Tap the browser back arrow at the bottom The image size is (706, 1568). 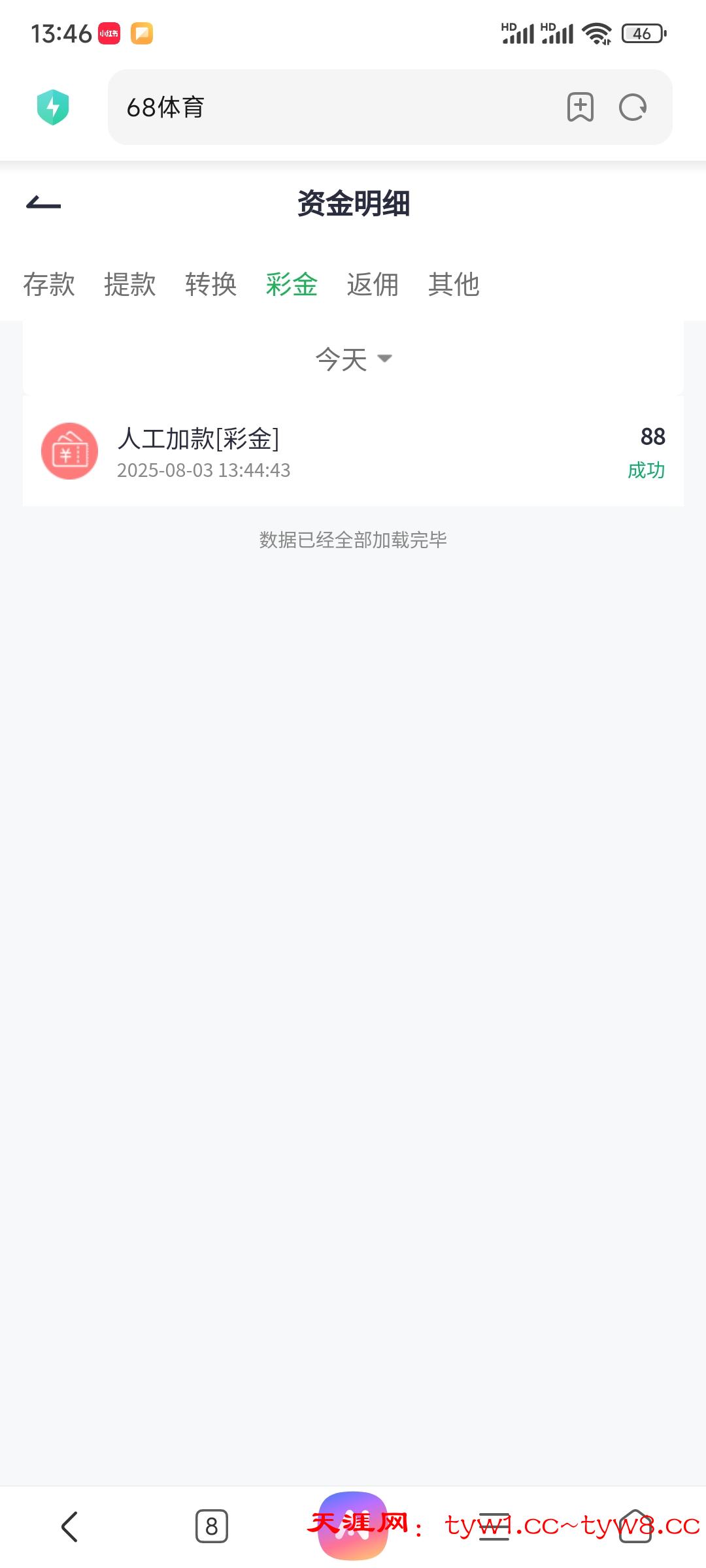point(70,1526)
